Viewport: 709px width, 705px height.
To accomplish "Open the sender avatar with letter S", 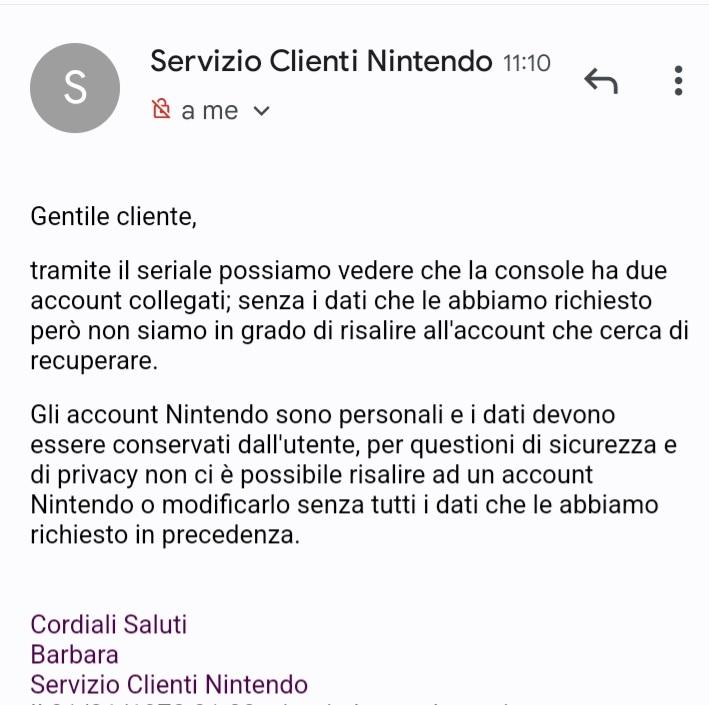I will pos(75,89).
